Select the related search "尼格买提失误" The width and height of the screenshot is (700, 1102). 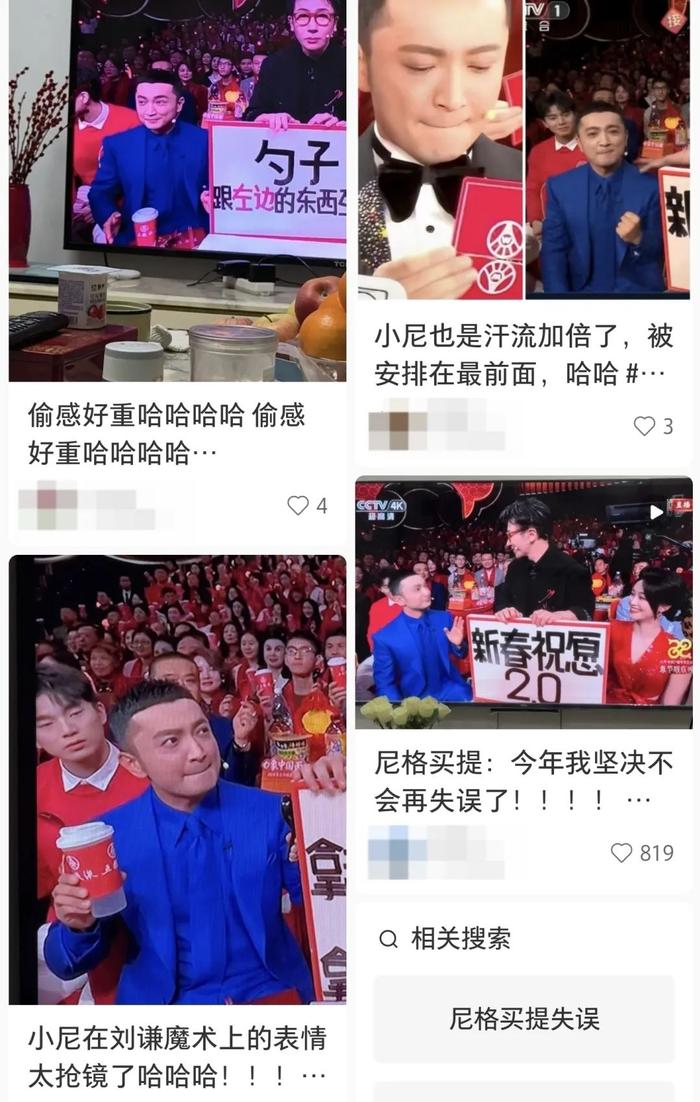[x=524, y=1019]
